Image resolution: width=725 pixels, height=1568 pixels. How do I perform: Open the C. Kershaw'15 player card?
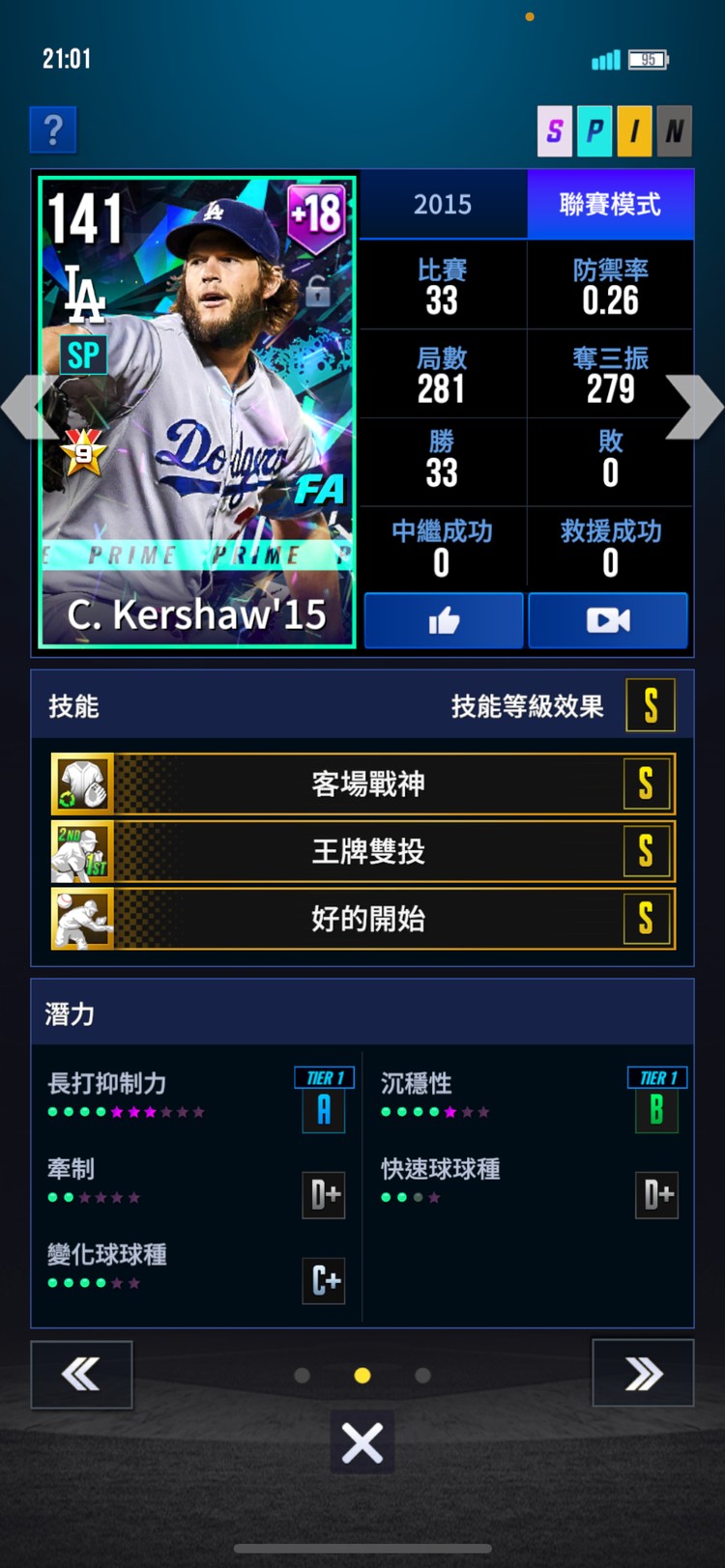[x=197, y=413]
